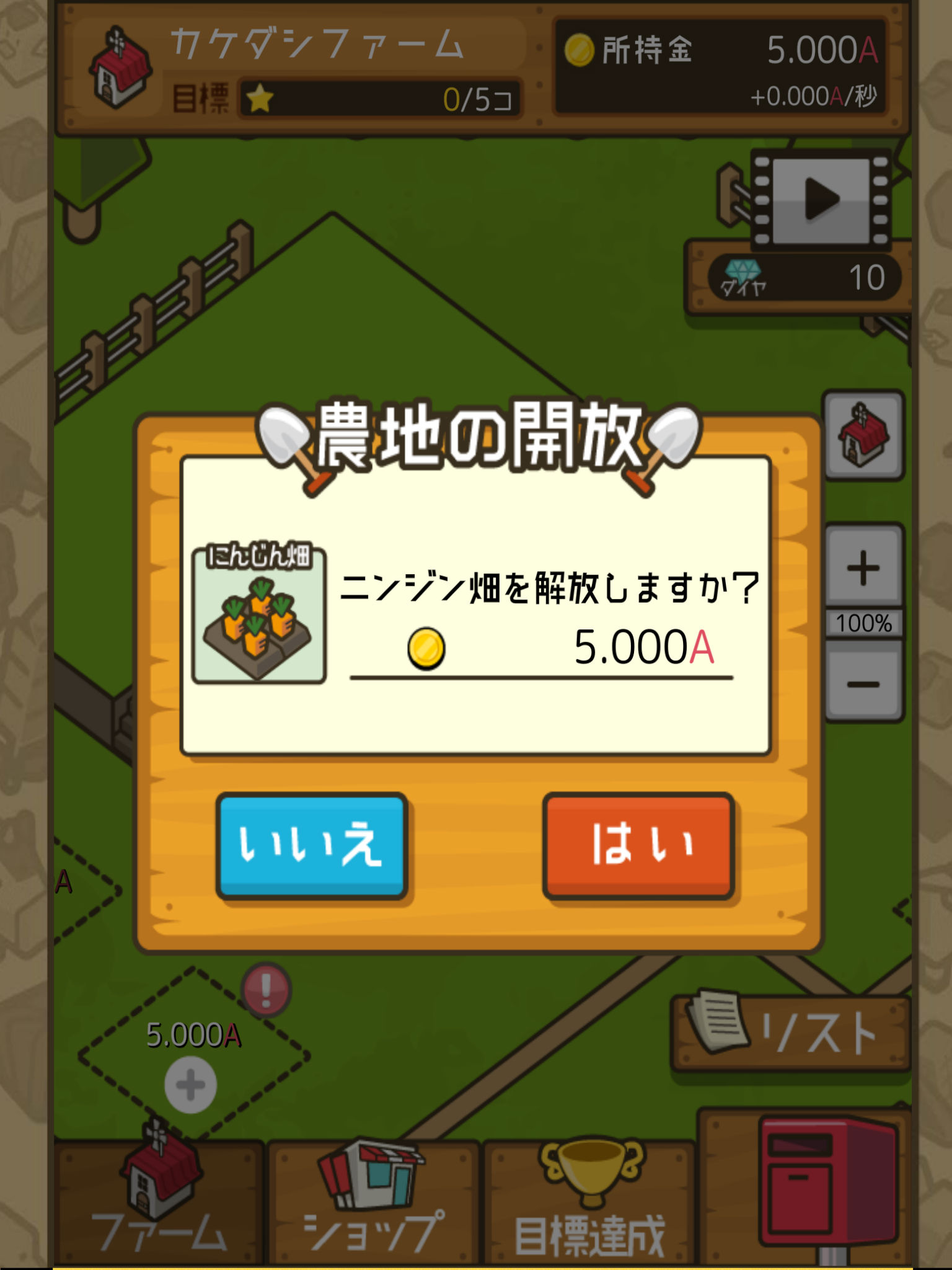Tap the red barn home icon
The image size is (952, 1270).
click(x=863, y=435)
